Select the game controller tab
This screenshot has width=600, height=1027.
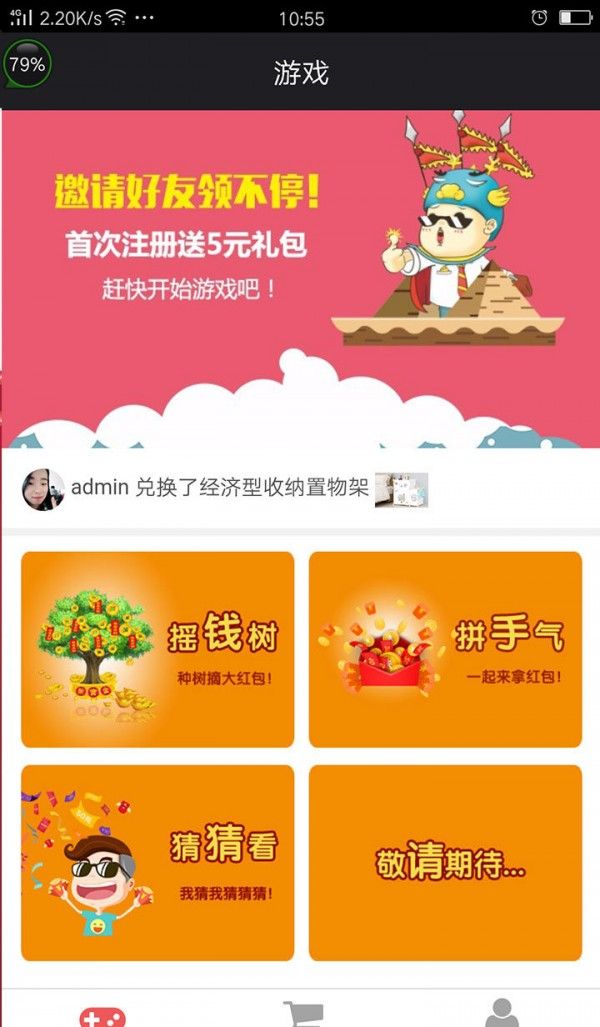click(102, 1014)
